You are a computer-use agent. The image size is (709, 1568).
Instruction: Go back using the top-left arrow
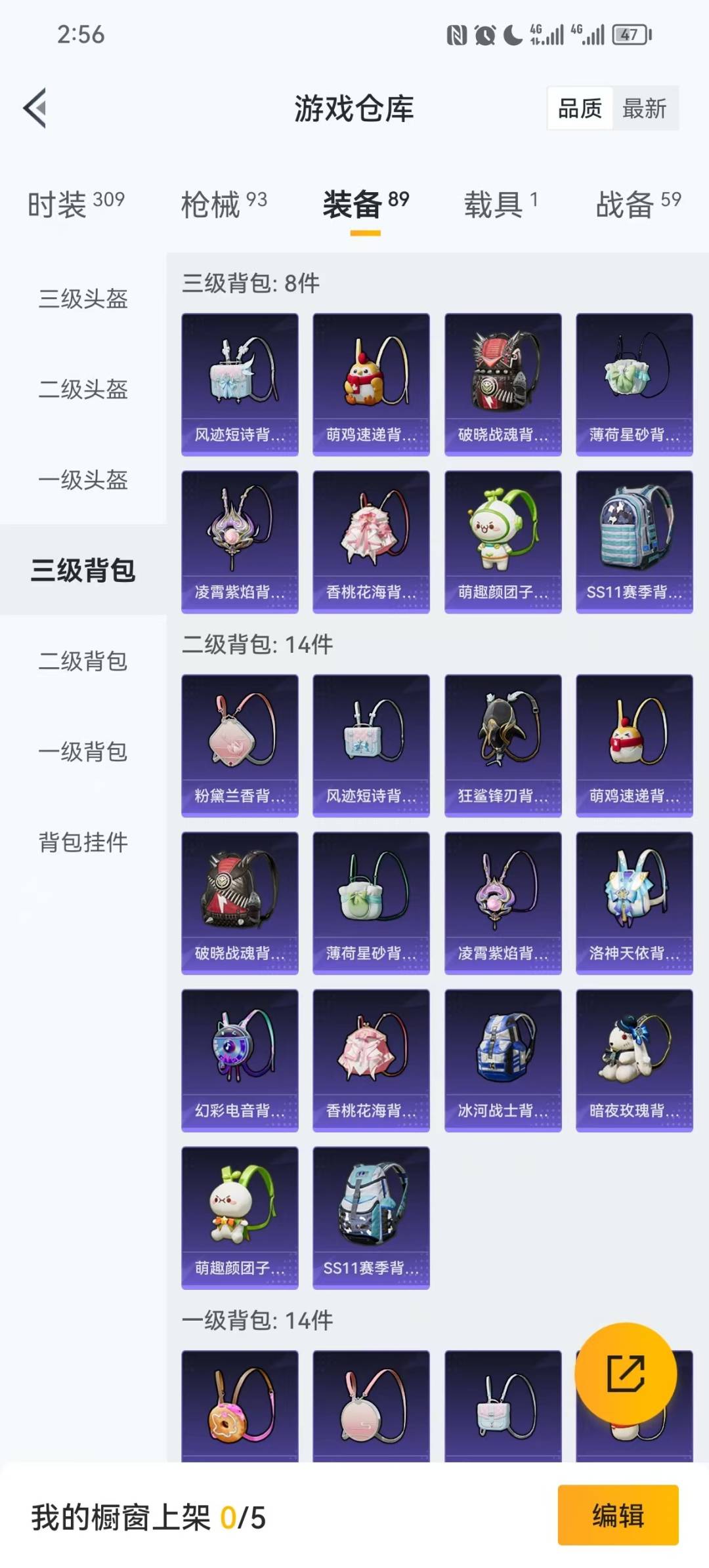(x=35, y=108)
